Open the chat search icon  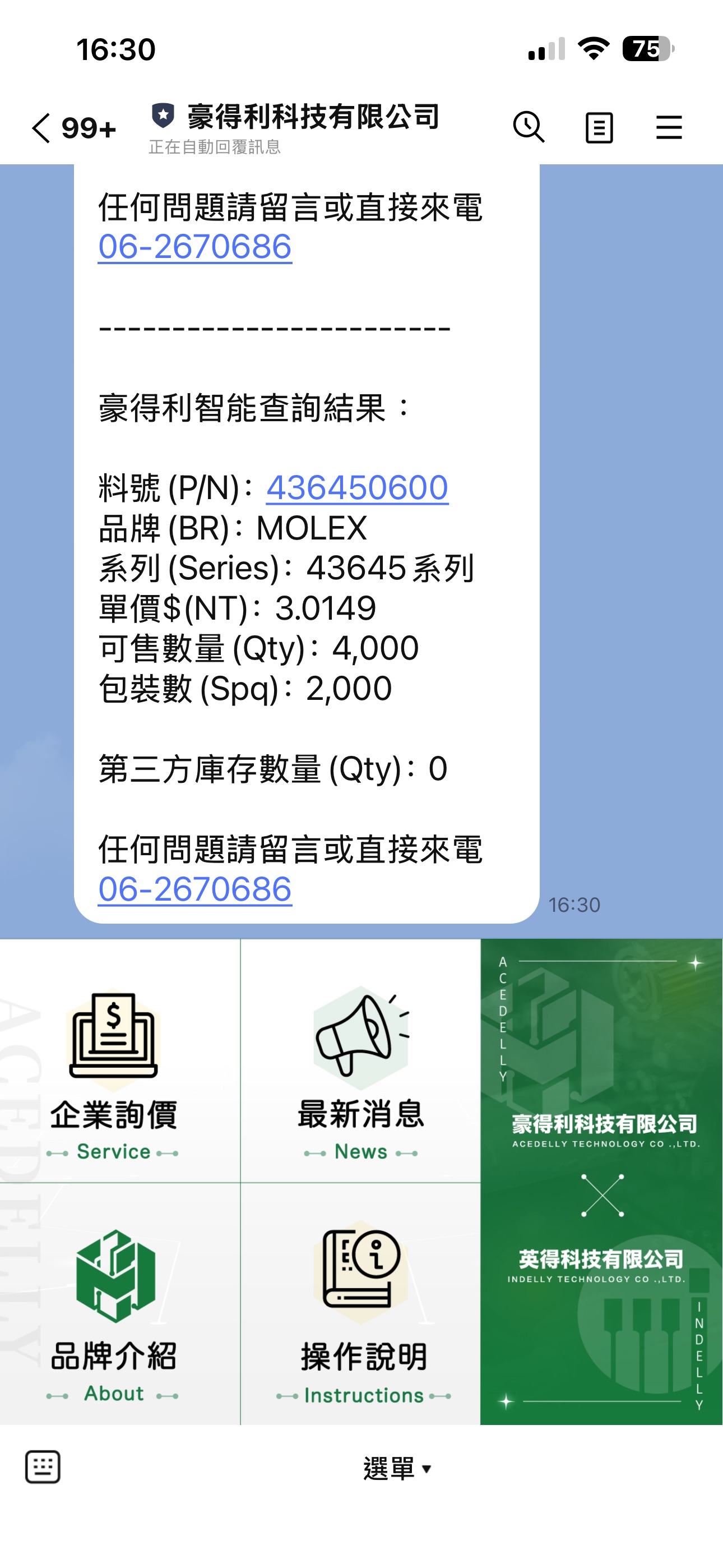529,127
